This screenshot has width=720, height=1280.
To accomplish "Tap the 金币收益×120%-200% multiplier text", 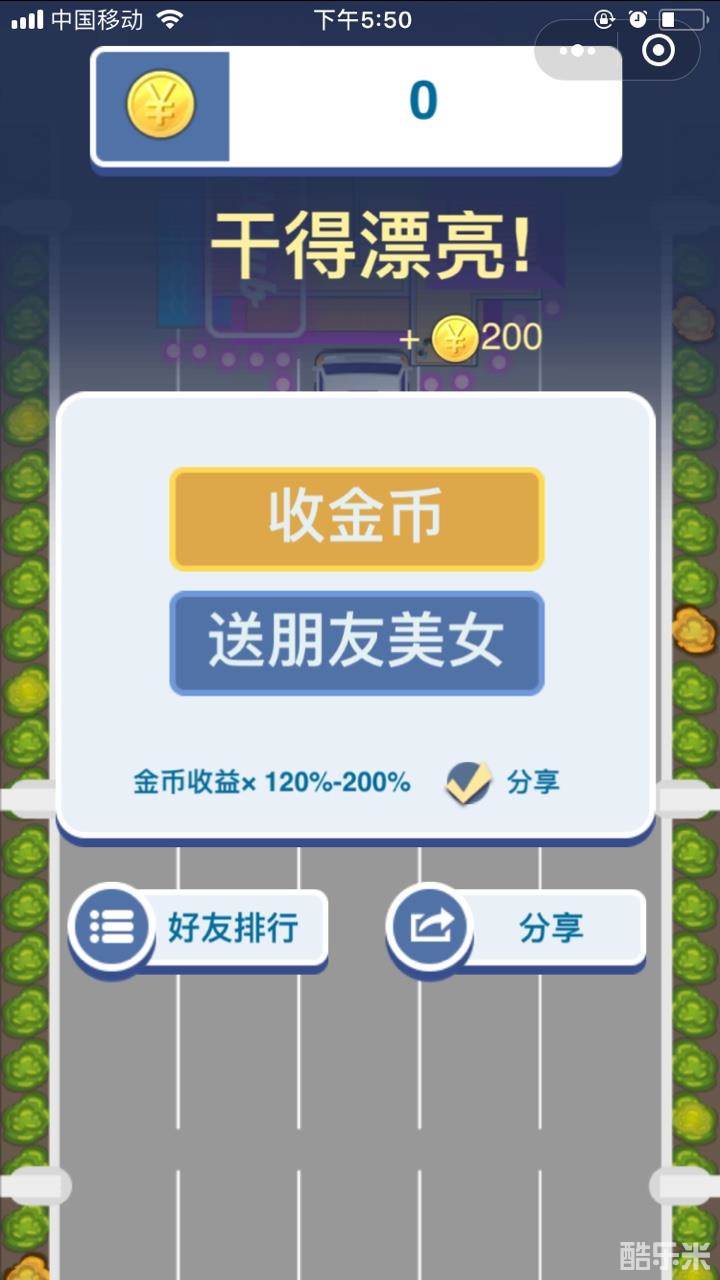I will (x=272, y=784).
